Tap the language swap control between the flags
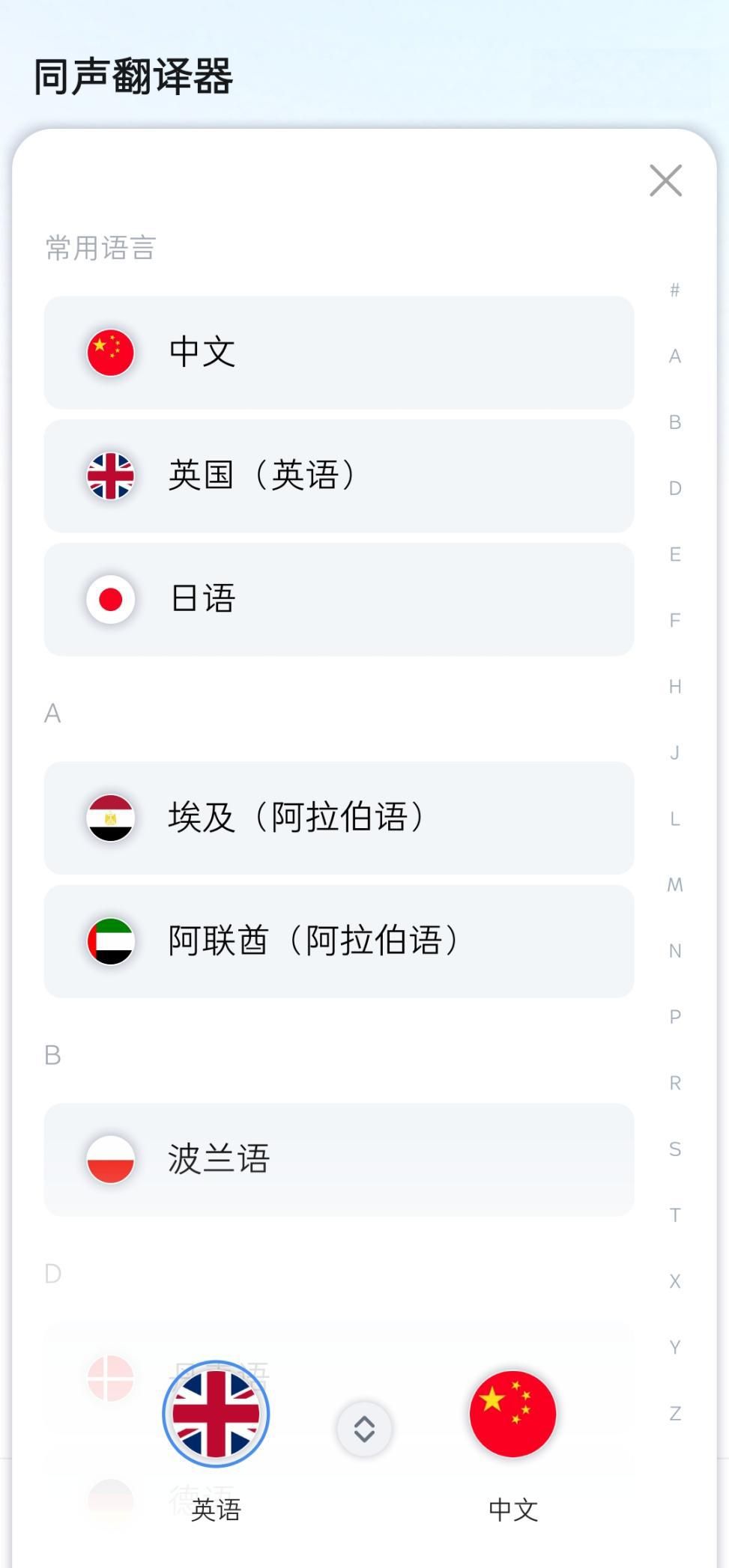Screen dimensions: 729x1568 point(364,1427)
